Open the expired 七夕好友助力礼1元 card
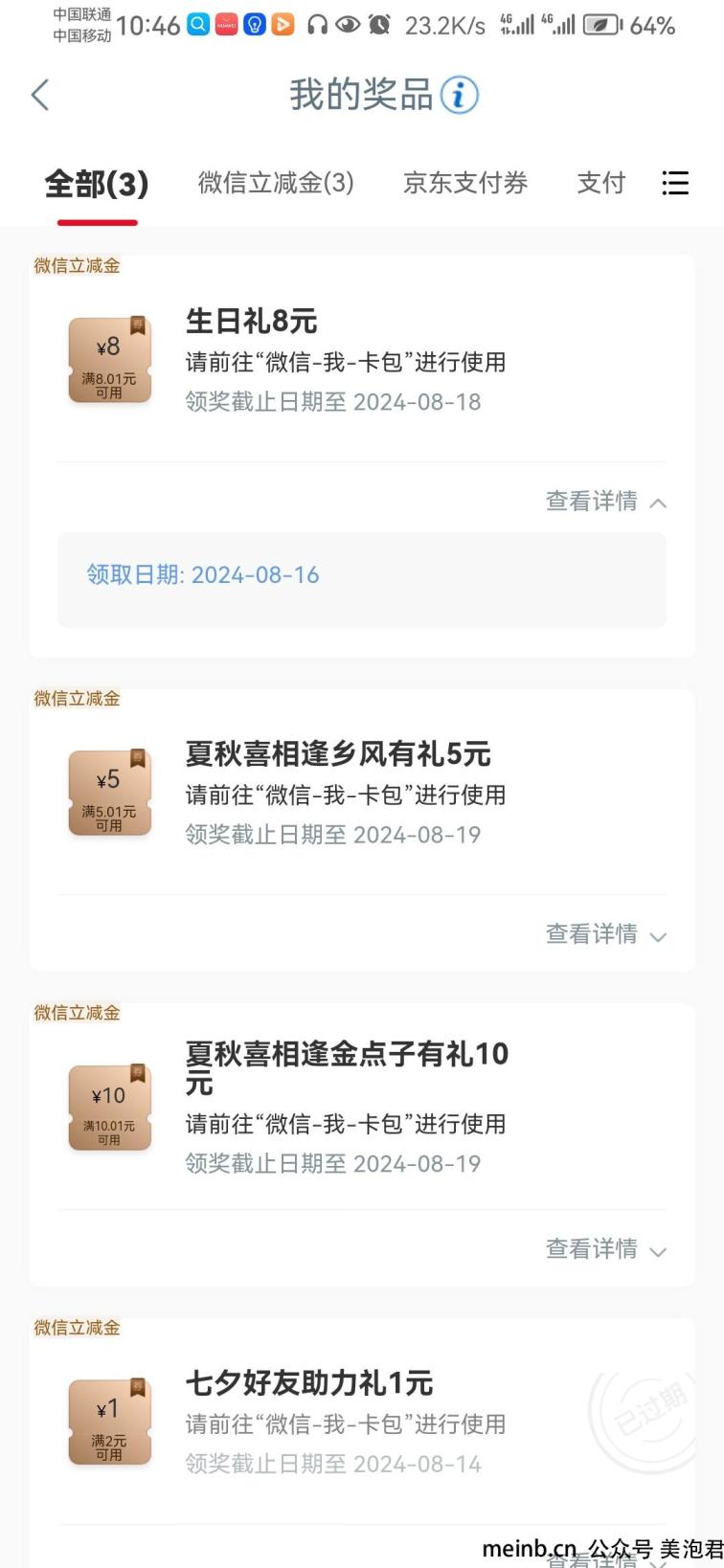Viewport: 724px width, 1568px height. (x=362, y=1422)
